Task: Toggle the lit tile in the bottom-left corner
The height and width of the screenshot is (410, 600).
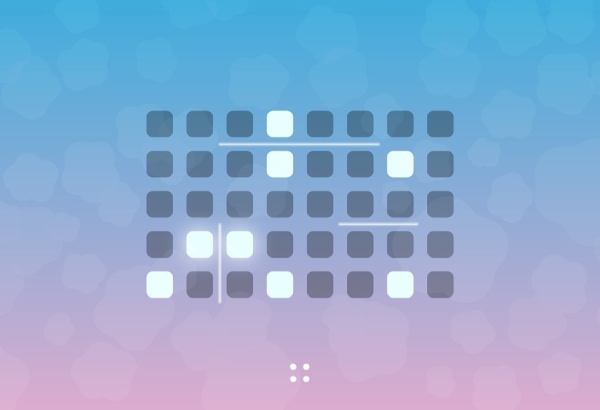Action: [x=160, y=284]
